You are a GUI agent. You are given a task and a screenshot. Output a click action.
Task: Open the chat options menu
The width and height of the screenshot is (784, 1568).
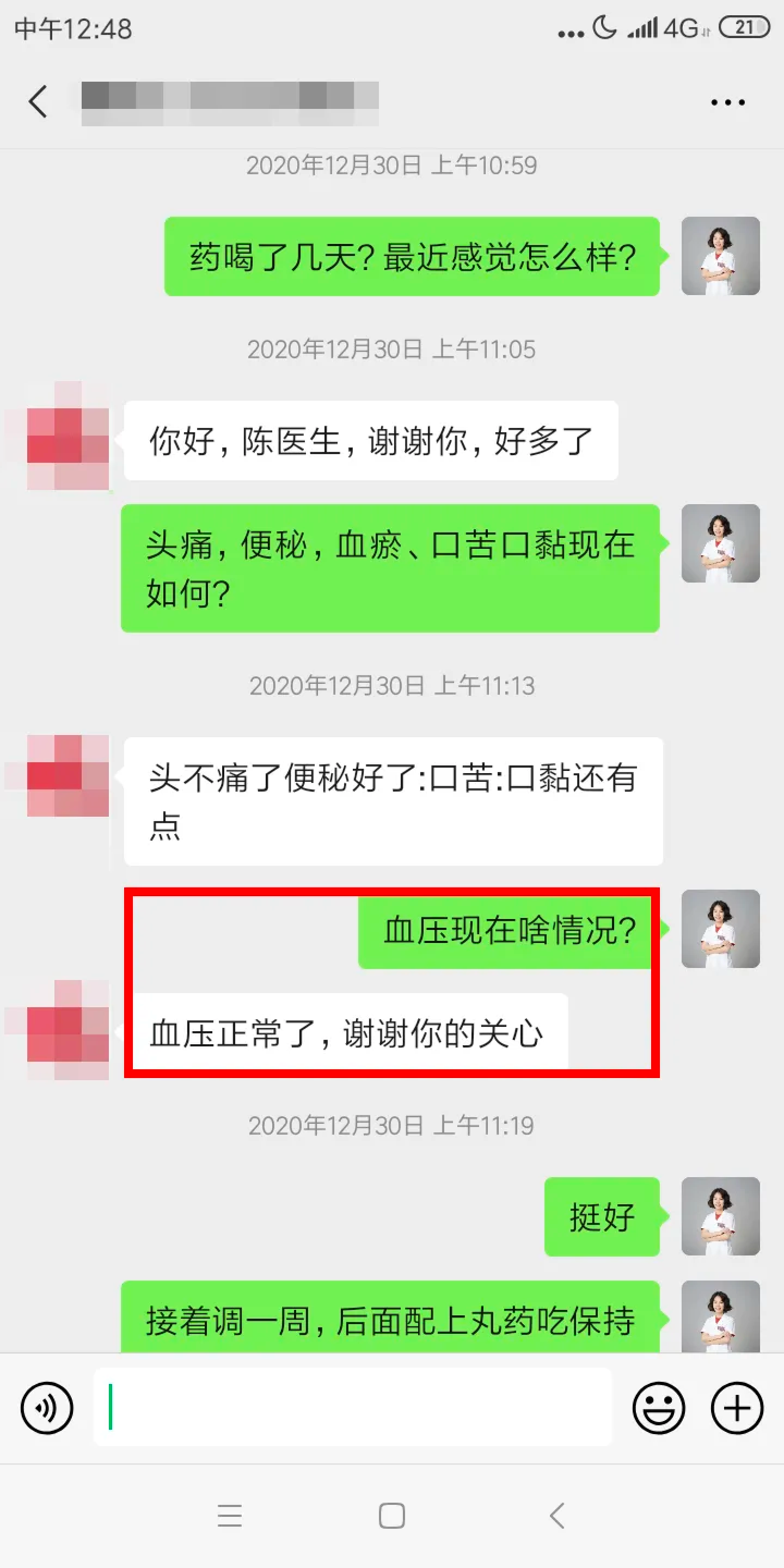pyautogui.click(x=727, y=102)
